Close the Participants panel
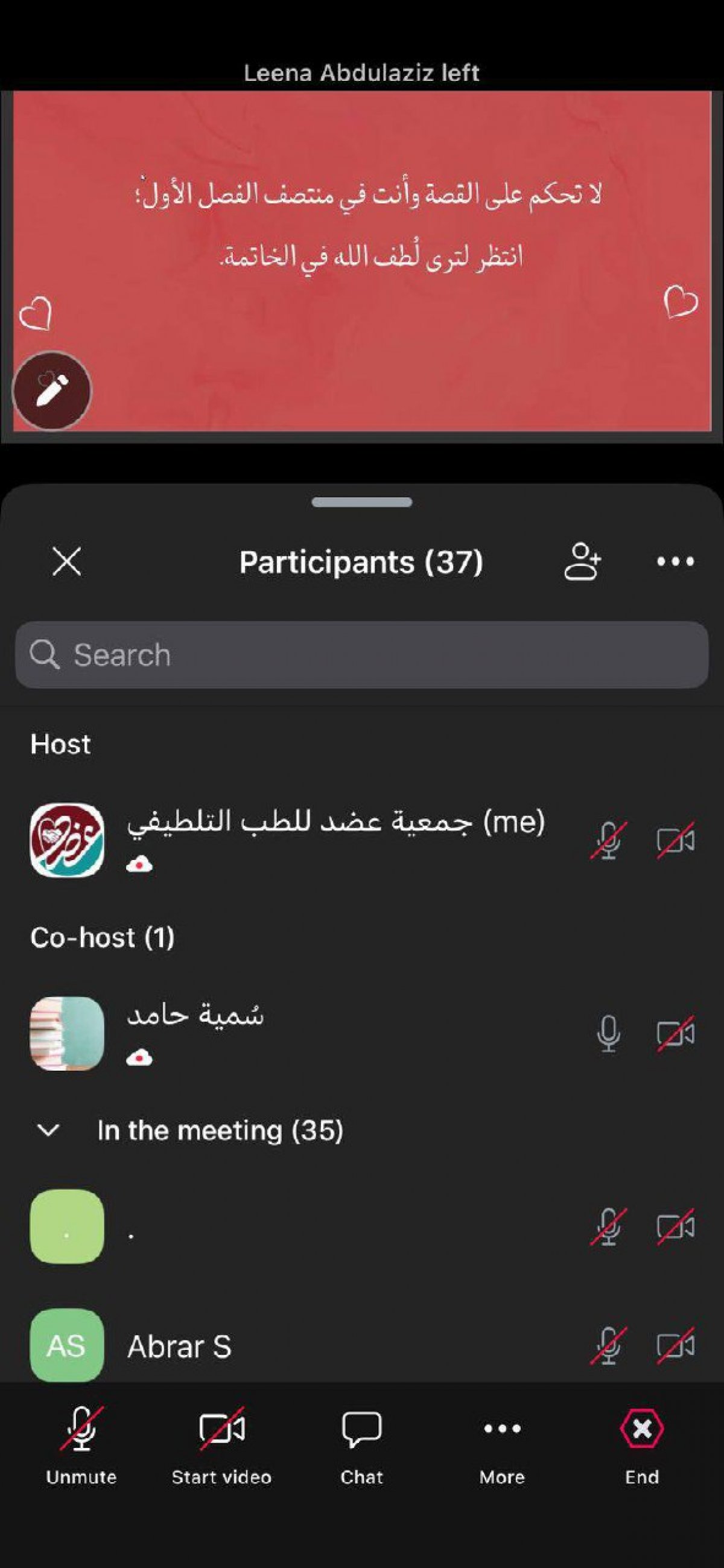The image size is (724, 1568). tap(67, 561)
